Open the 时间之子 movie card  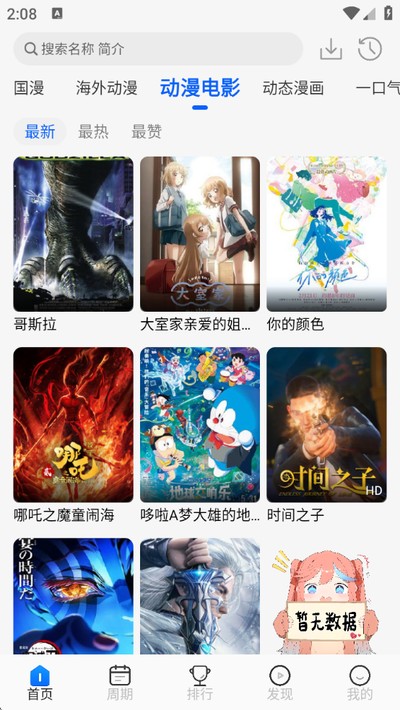[327, 435]
